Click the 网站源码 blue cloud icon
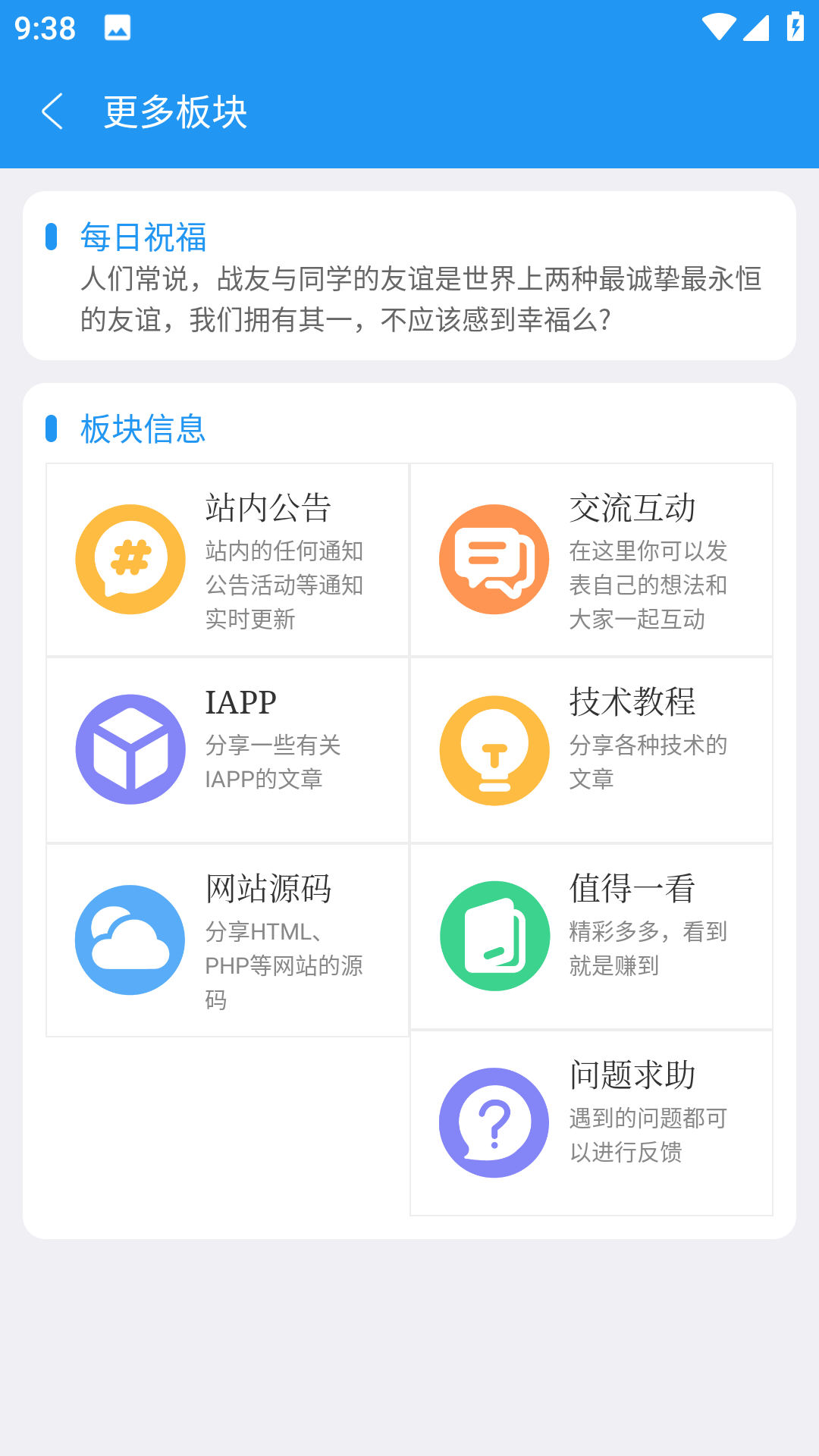 (130, 938)
